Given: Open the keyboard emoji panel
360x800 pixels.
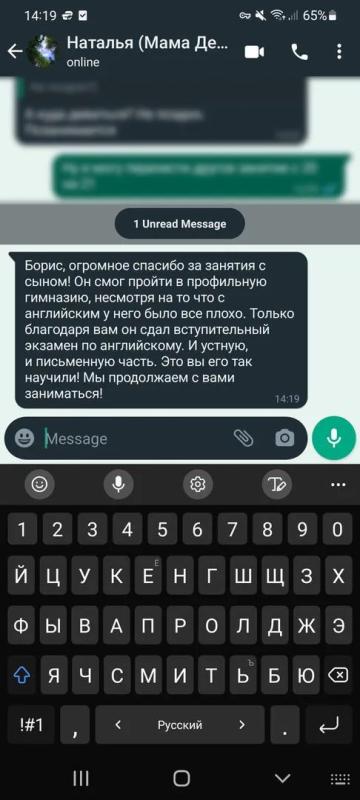Looking at the screenshot, I should click(39, 484).
